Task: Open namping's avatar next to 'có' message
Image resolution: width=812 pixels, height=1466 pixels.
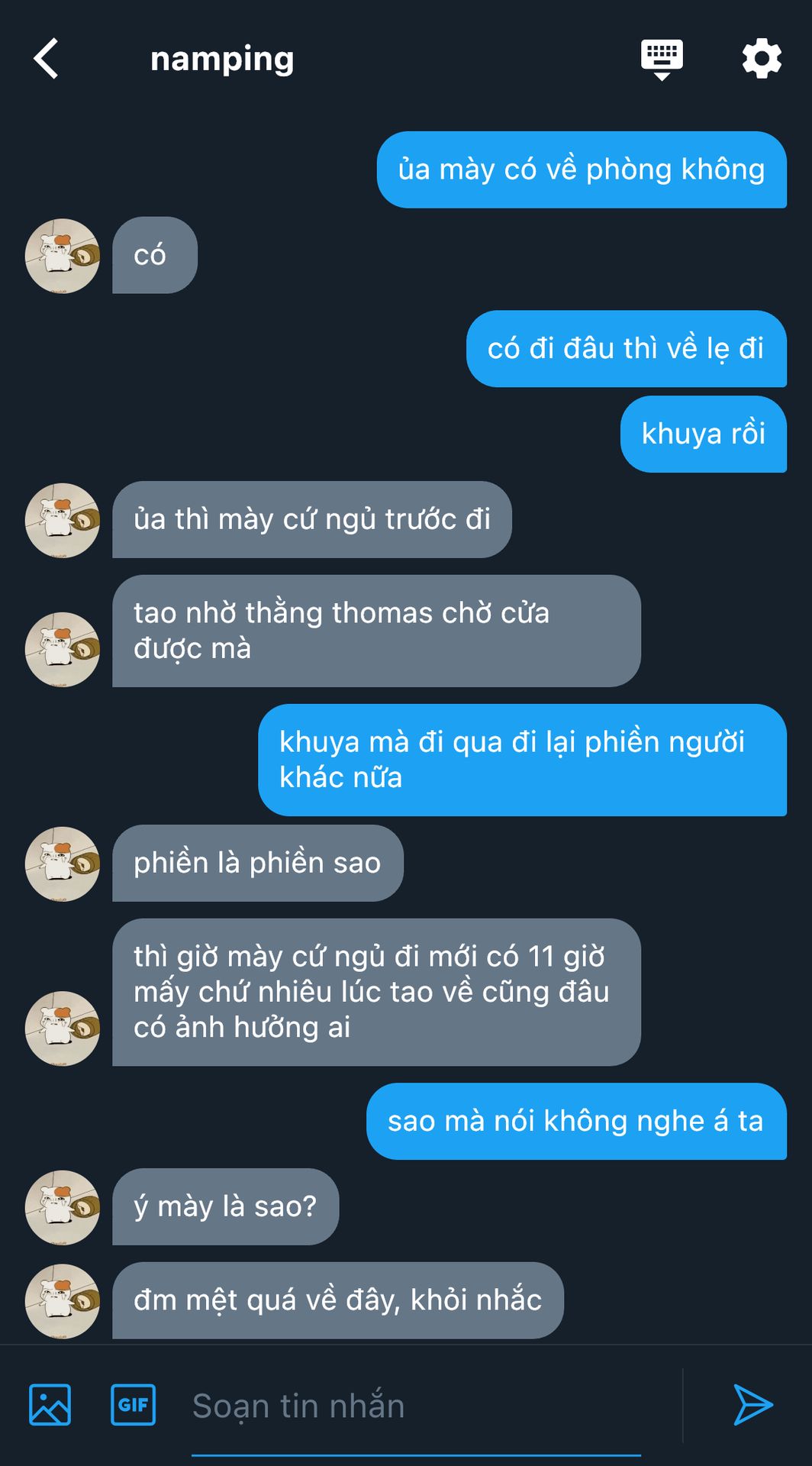Action: (63, 256)
